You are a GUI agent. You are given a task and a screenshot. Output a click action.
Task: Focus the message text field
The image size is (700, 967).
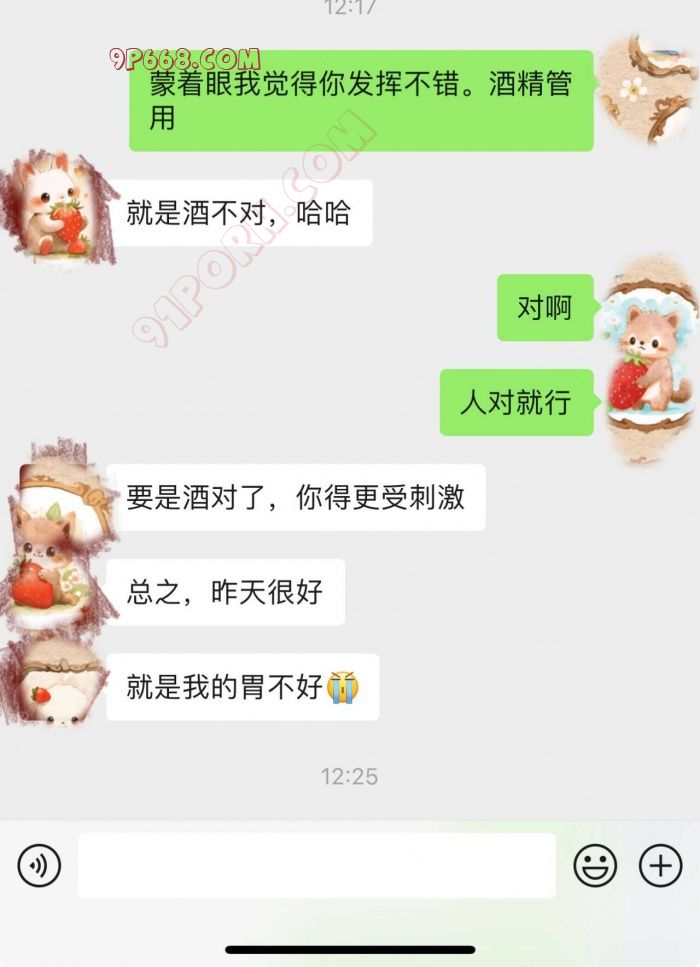coord(317,866)
